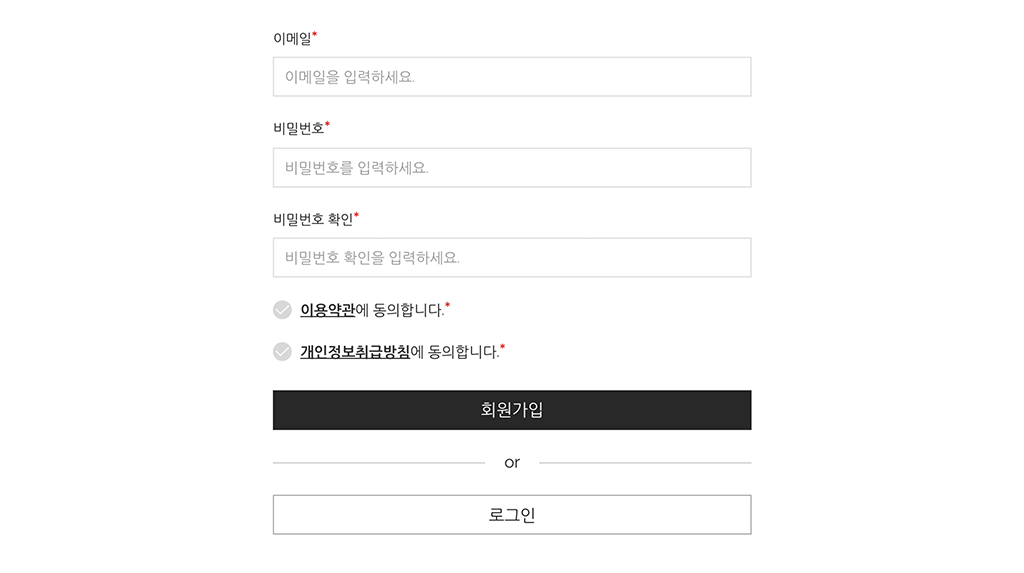Check the 이용약관 agreement checkbox
Viewport: 1024px width, 573px height.
click(282, 310)
